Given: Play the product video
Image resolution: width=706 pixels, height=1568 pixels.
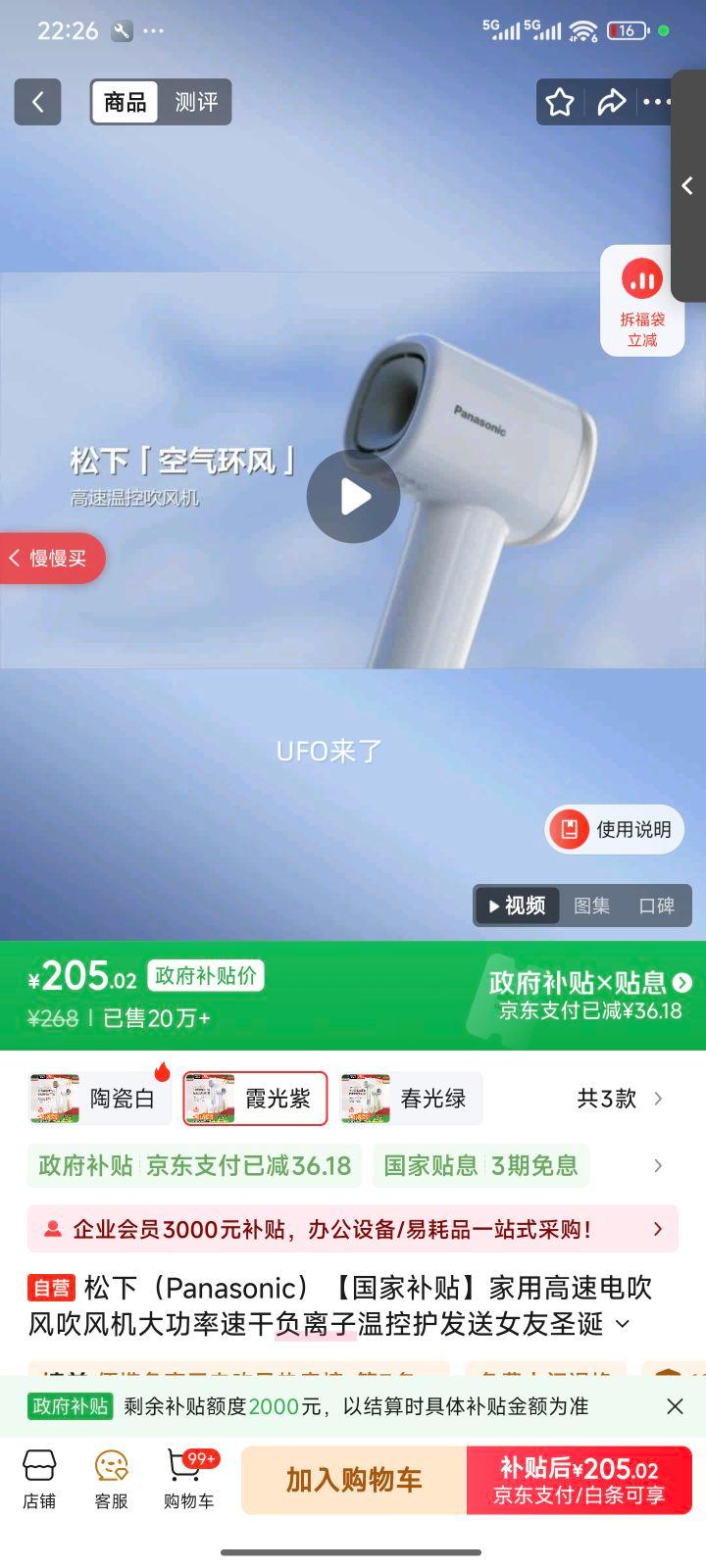Looking at the screenshot, I should click(352, 498).
